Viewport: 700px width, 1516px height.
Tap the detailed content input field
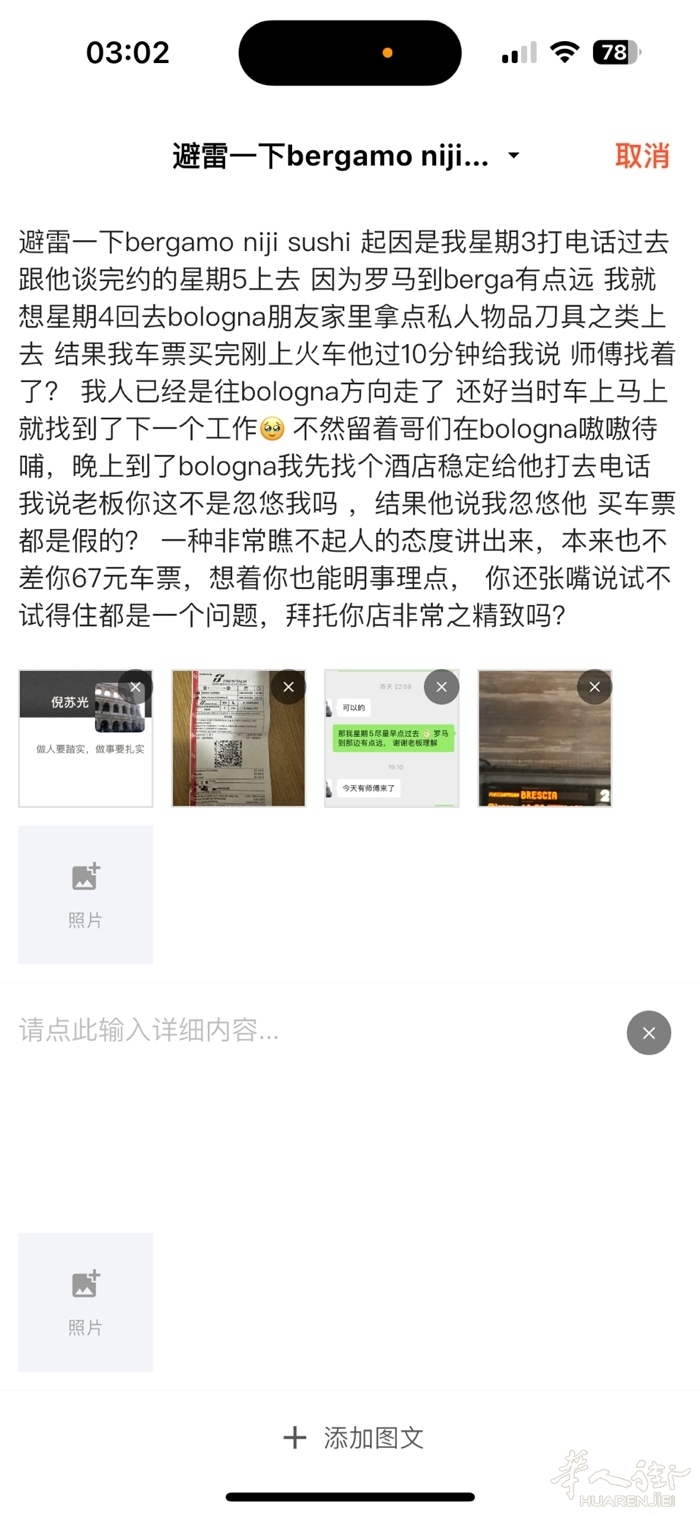pos(300,1030)
